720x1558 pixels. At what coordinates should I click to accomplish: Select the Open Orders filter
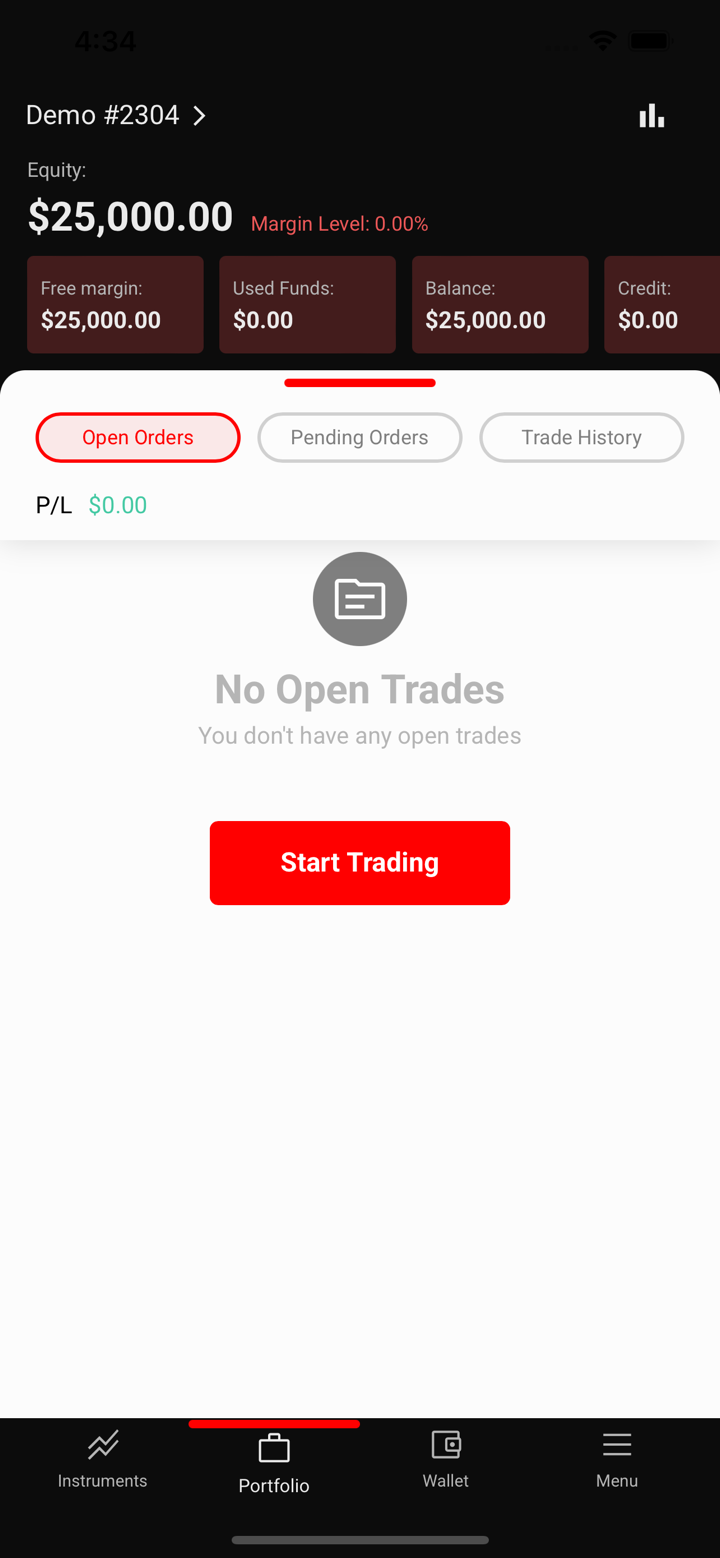coord(138,438)
